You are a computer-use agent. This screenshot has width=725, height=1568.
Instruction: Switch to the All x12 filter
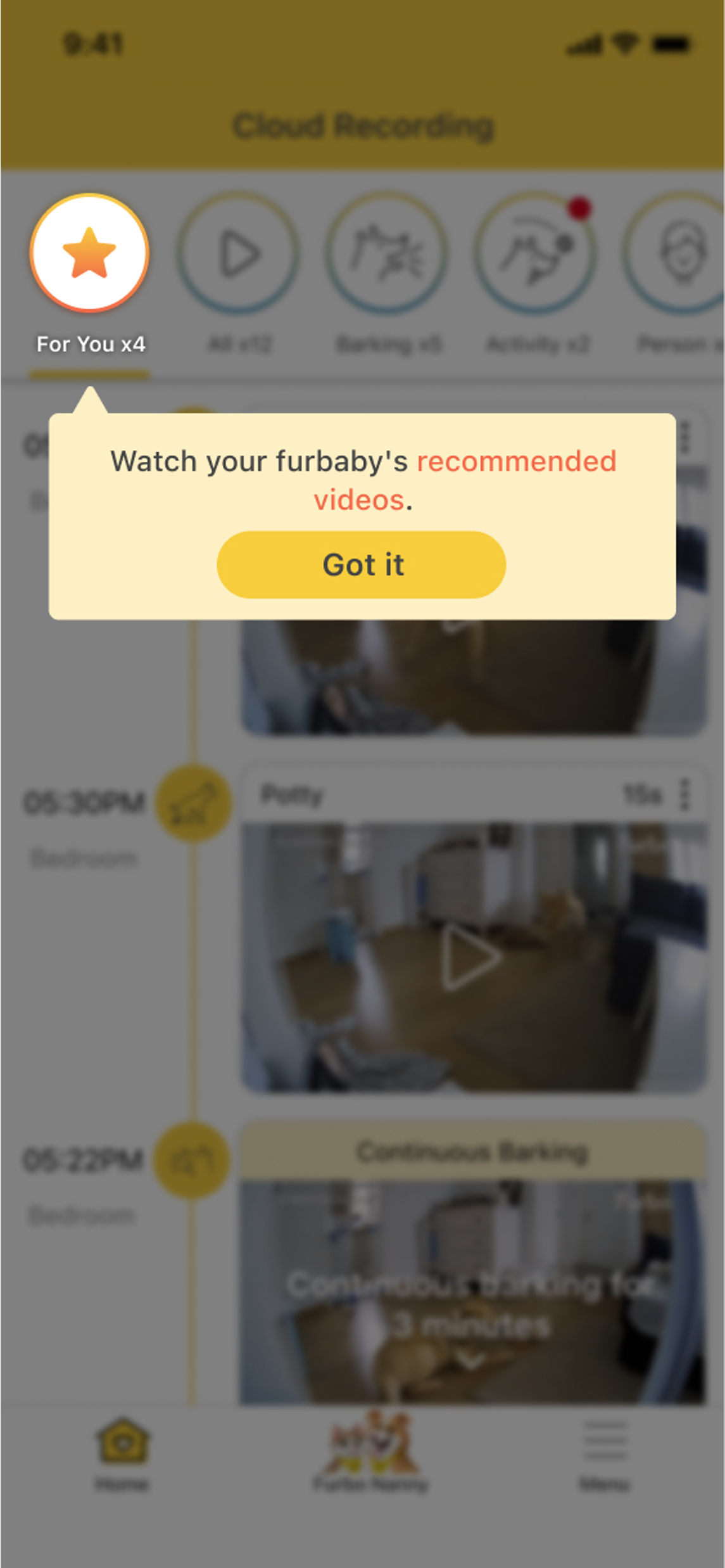click(238, 253)
